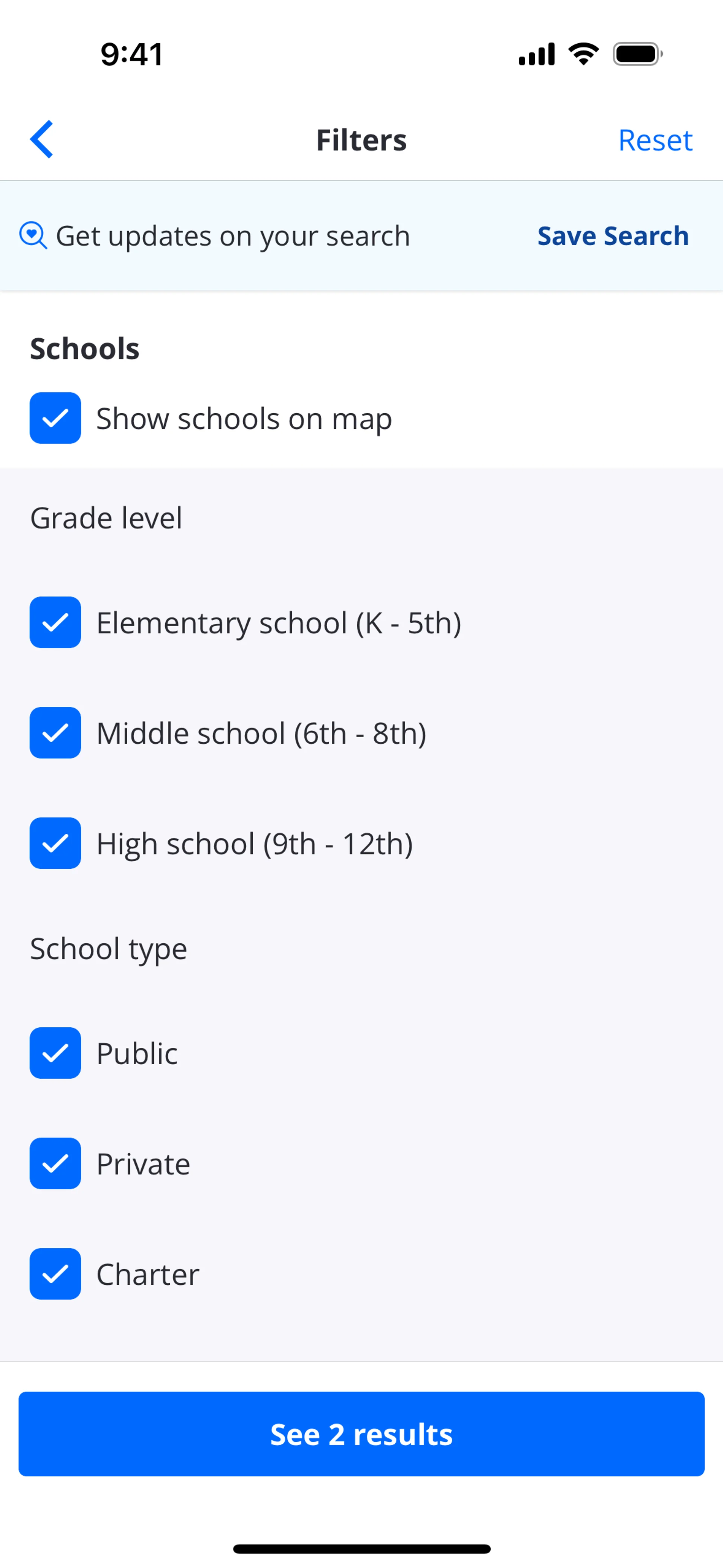Turn off the Charter checkbox
The width and height of the screenshot is (723, 1568).
tap(55, 1274)
